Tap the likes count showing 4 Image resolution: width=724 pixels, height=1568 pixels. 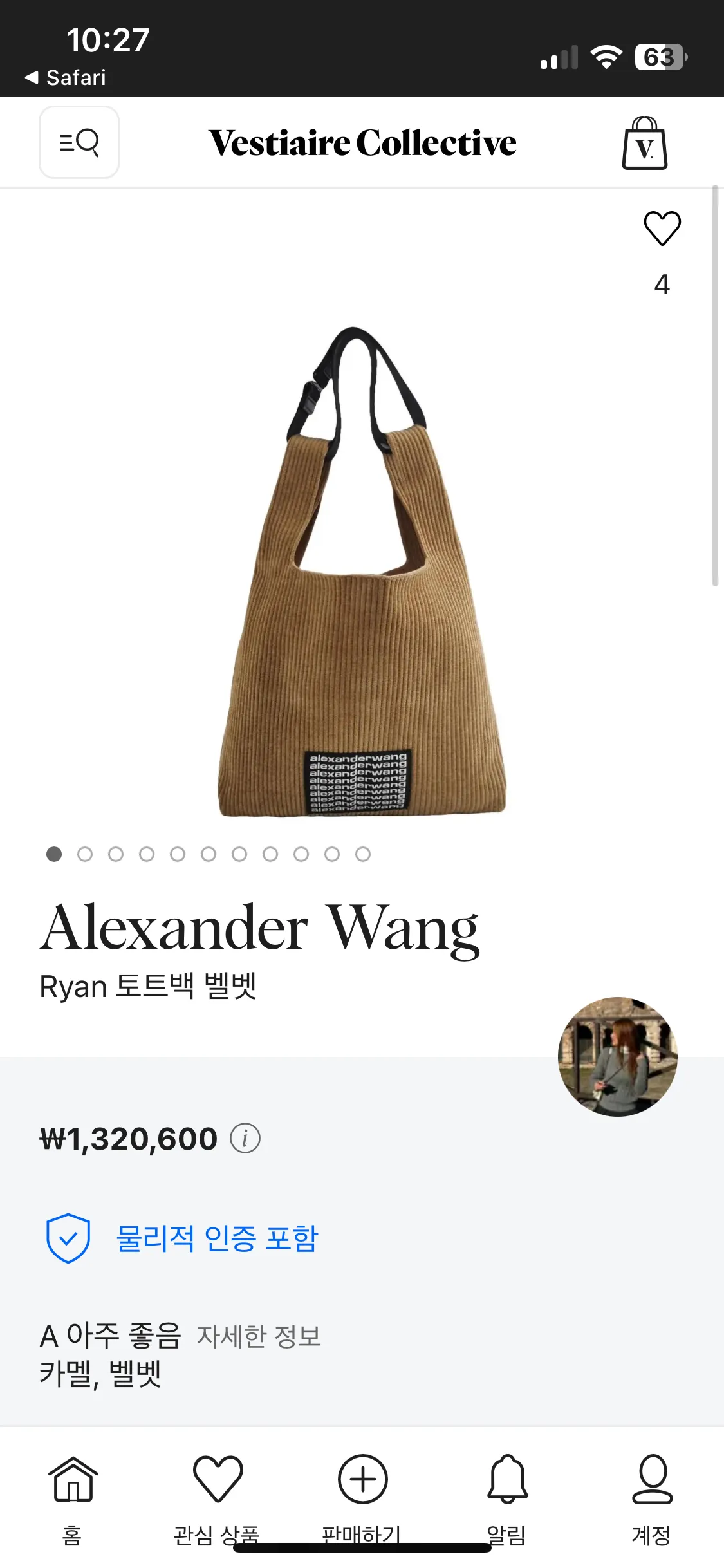662,285
